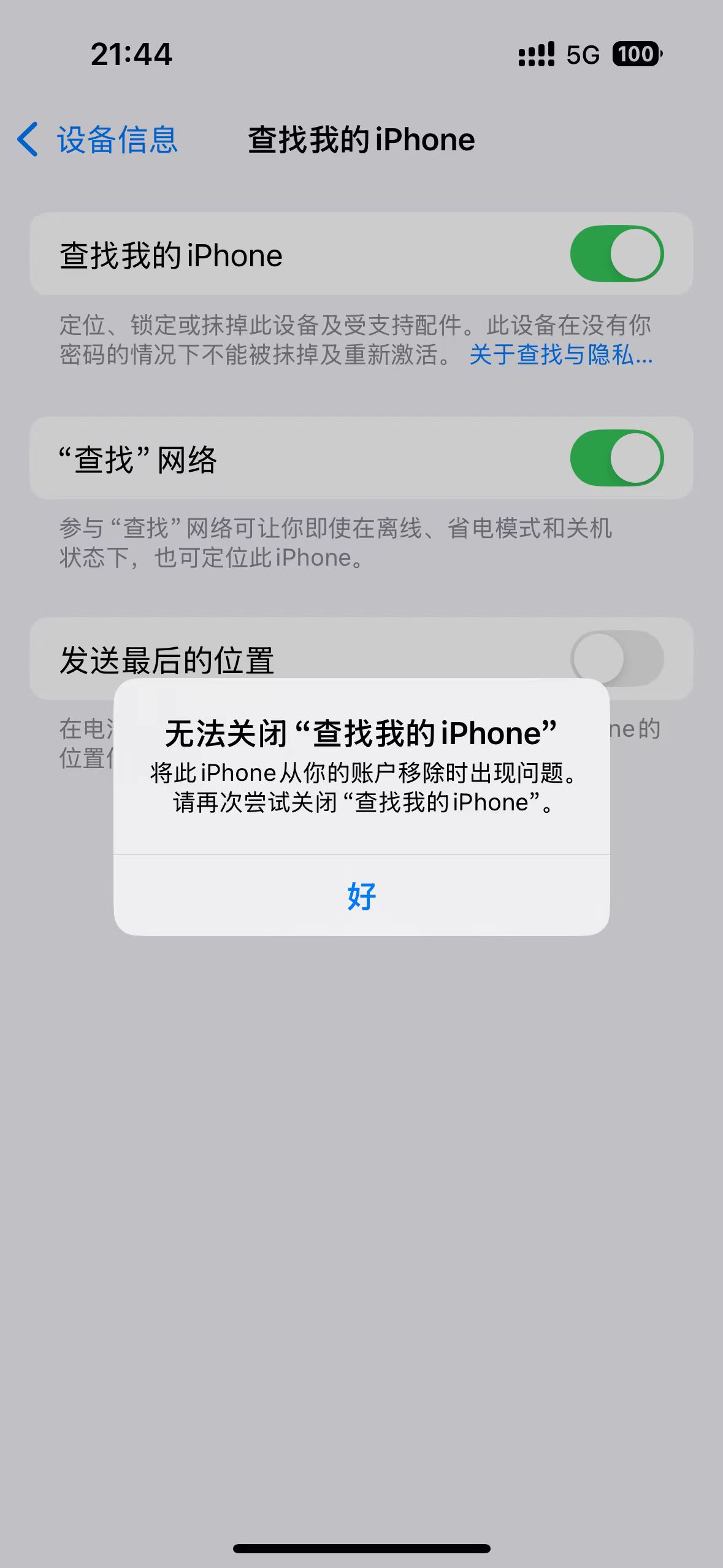Dismiss the alert by tapping 好
Viewport: 723px width, 1568px height.
pyautogui.click(x=361, y=896)
